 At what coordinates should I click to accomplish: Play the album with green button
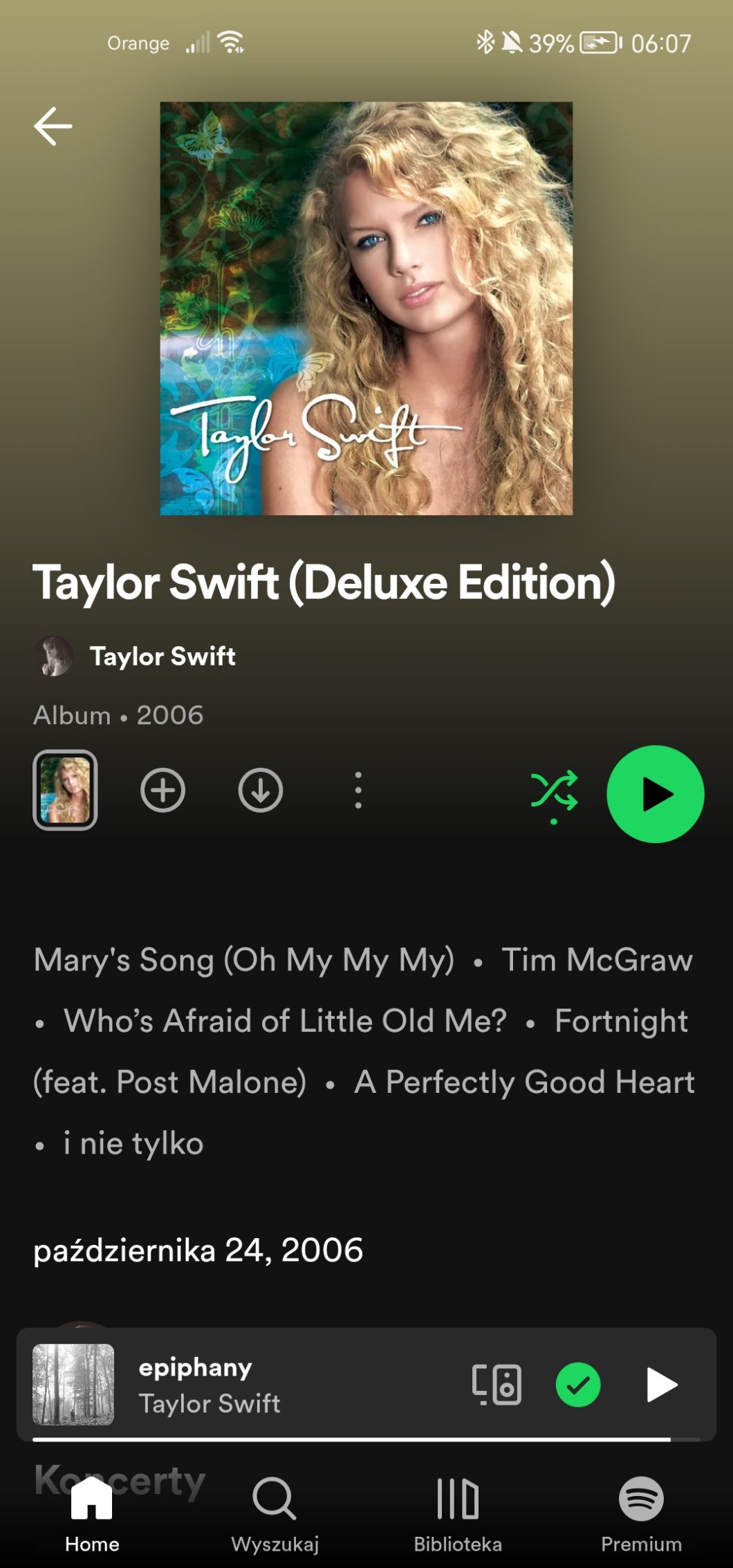(656, 794)
